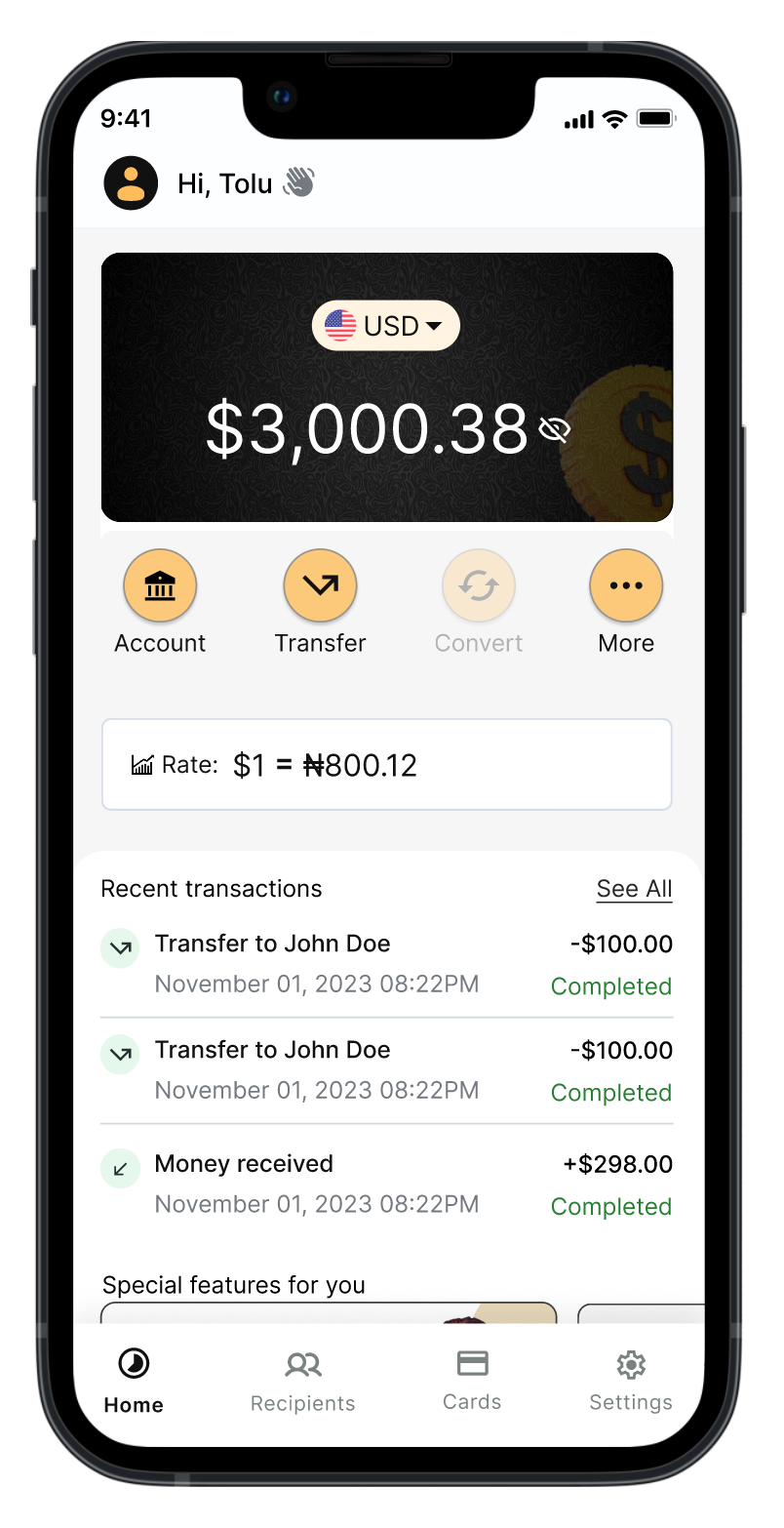Viewport: 784px width, 1528px height.
Task: See All recent transactions
Action: pos(634,889)
